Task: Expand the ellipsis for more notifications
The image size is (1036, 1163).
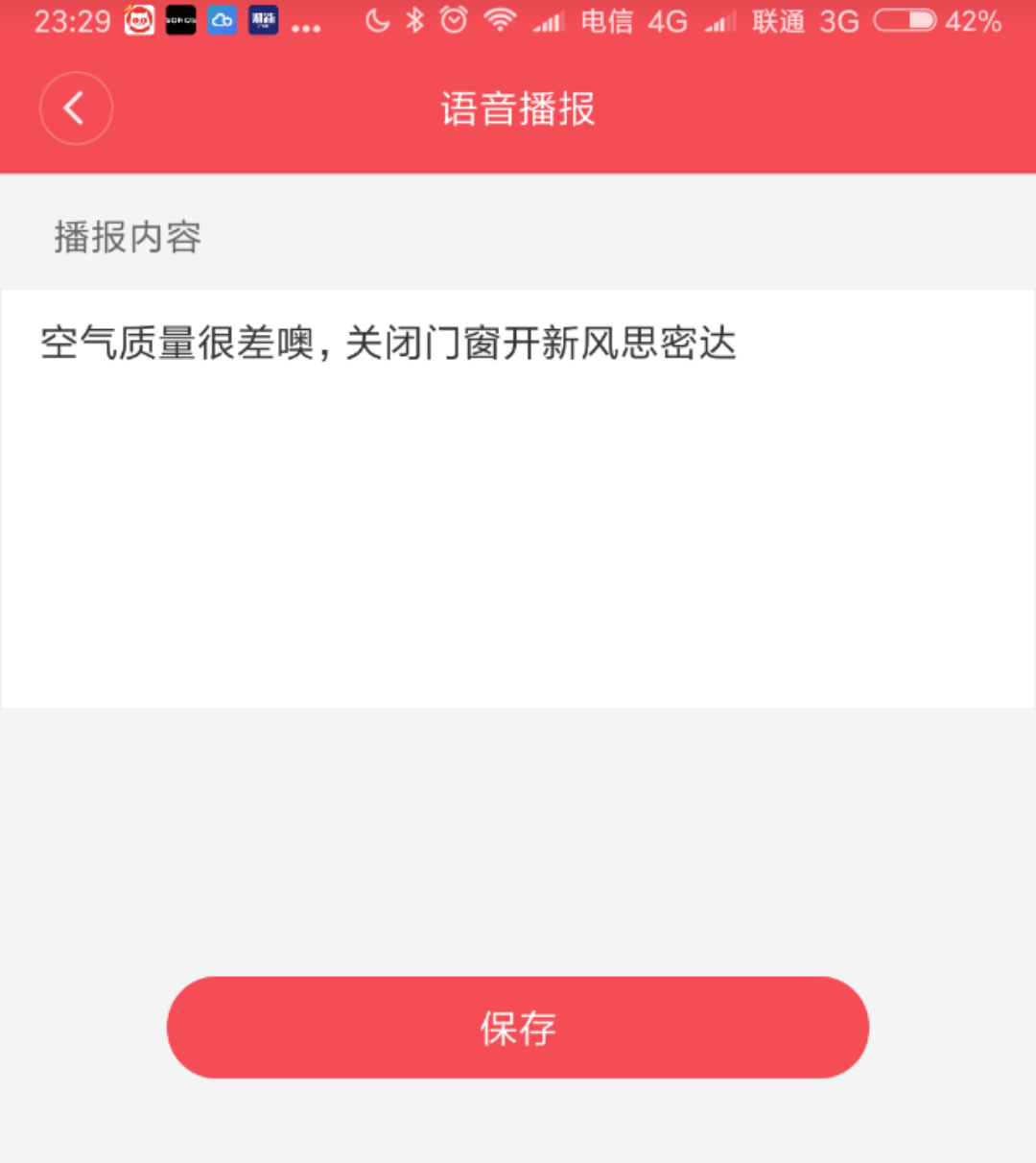Action: point(306,26)
